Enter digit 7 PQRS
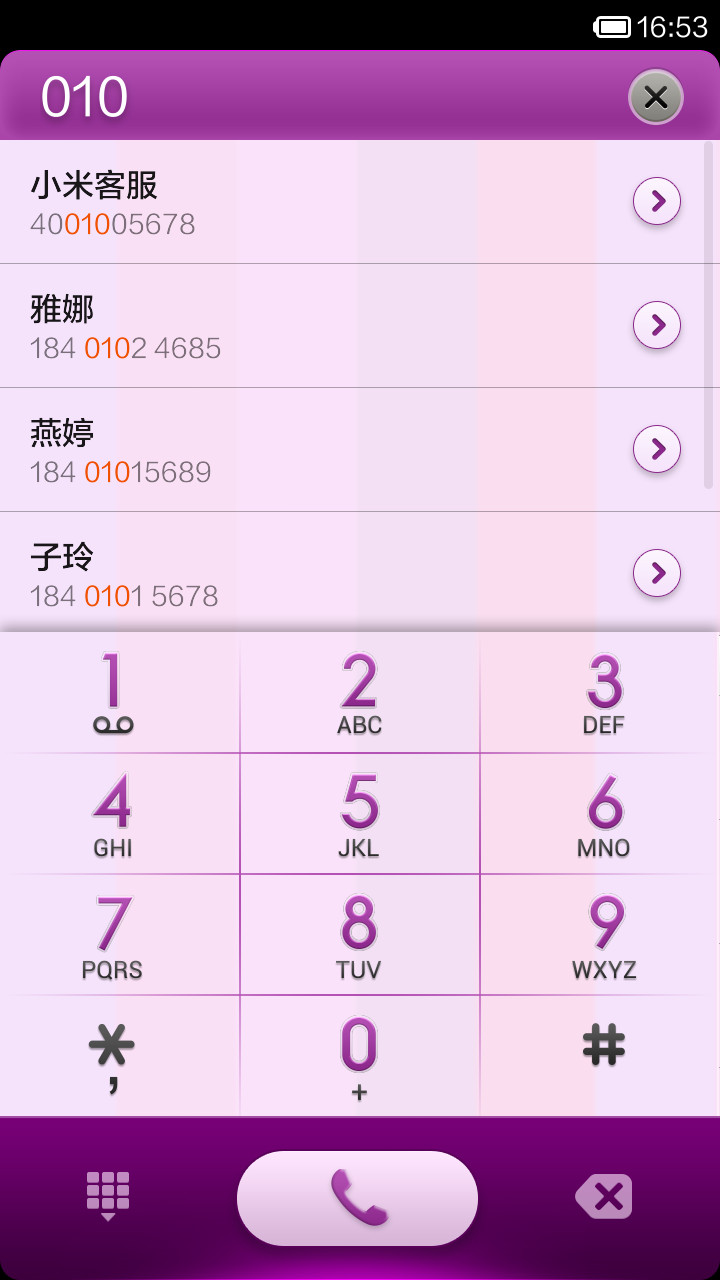Image resolution: width=720 pixels, height=1280 pixels. click(x=120, y=935)
